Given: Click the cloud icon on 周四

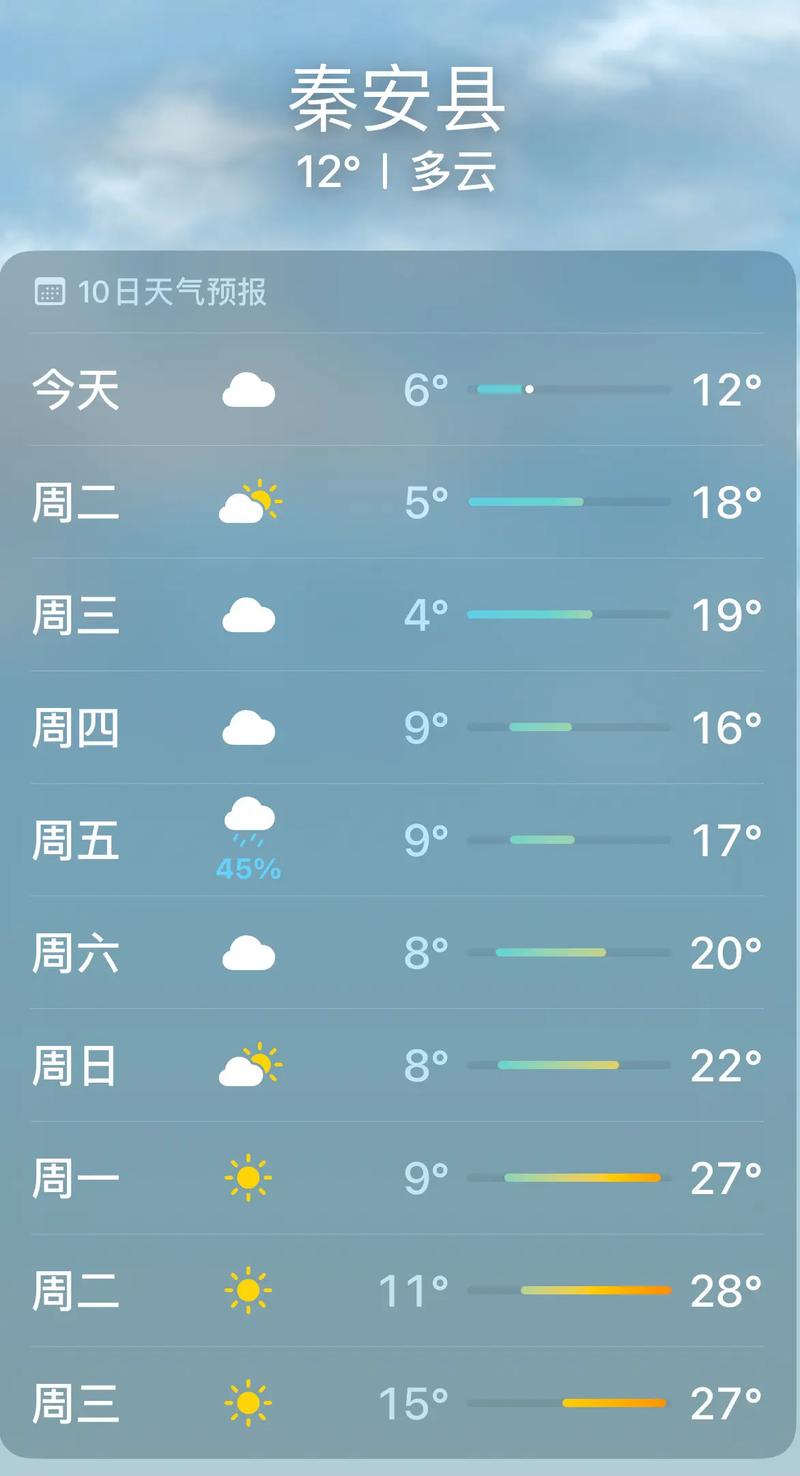Looking at the screenshot, I should tap(248, 728).
